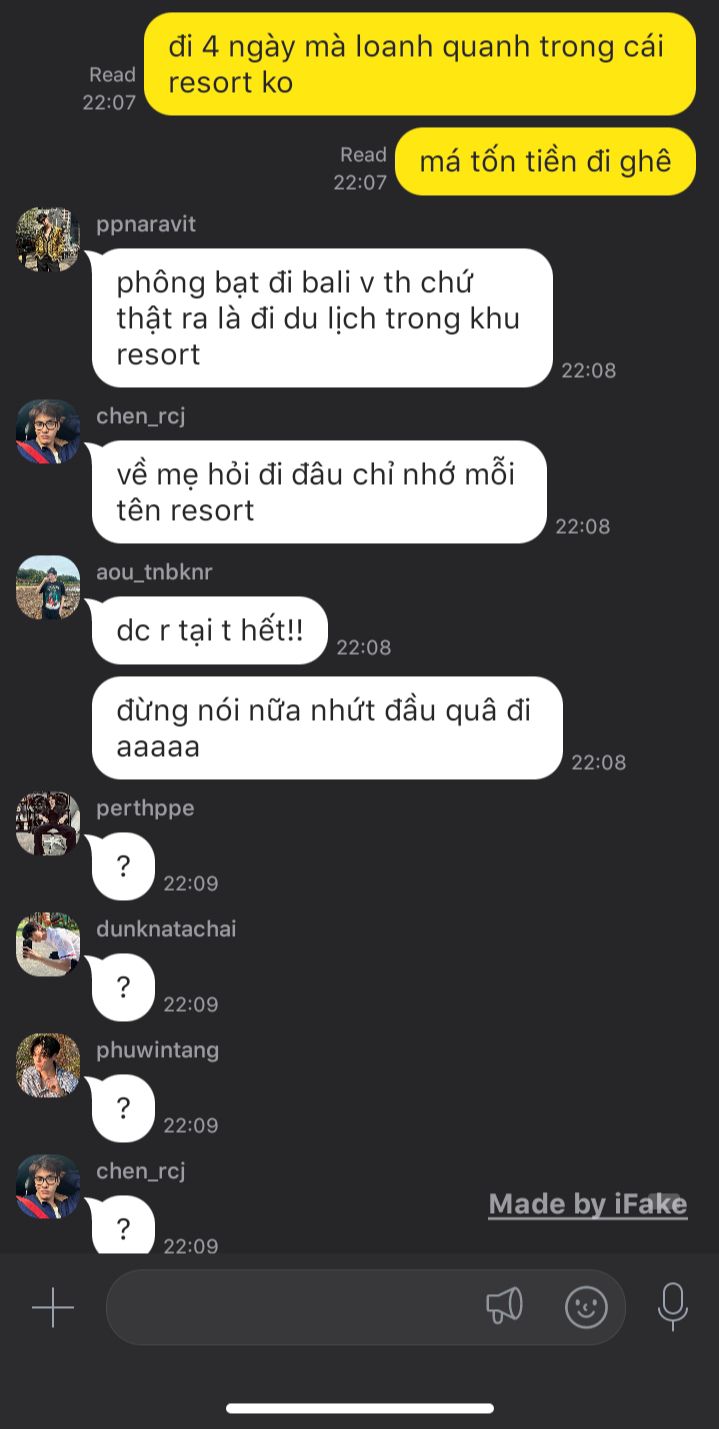
Task: Open phuwintang's profile avatar
Action: coord(48,1065)
